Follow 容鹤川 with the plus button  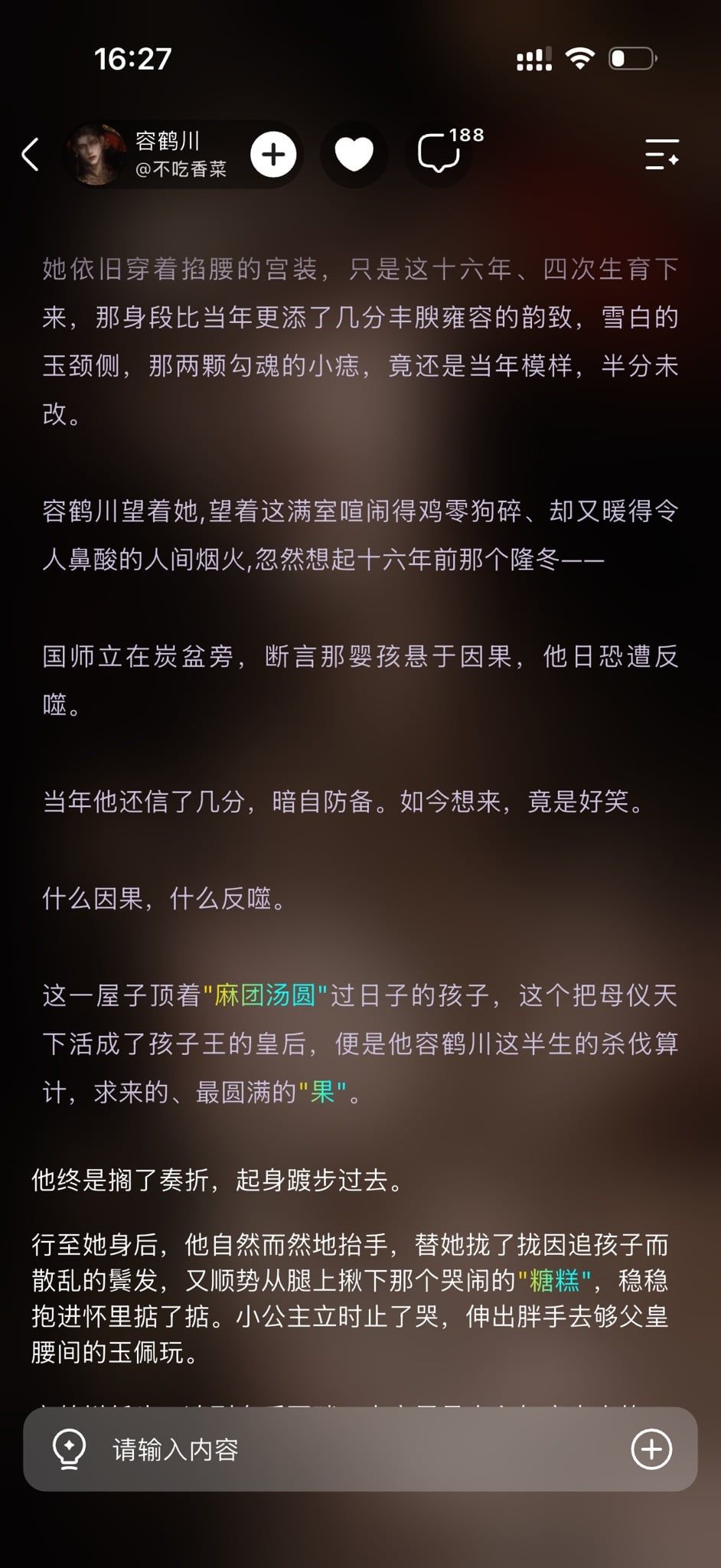pyautogui.click(x=273, y=155)
